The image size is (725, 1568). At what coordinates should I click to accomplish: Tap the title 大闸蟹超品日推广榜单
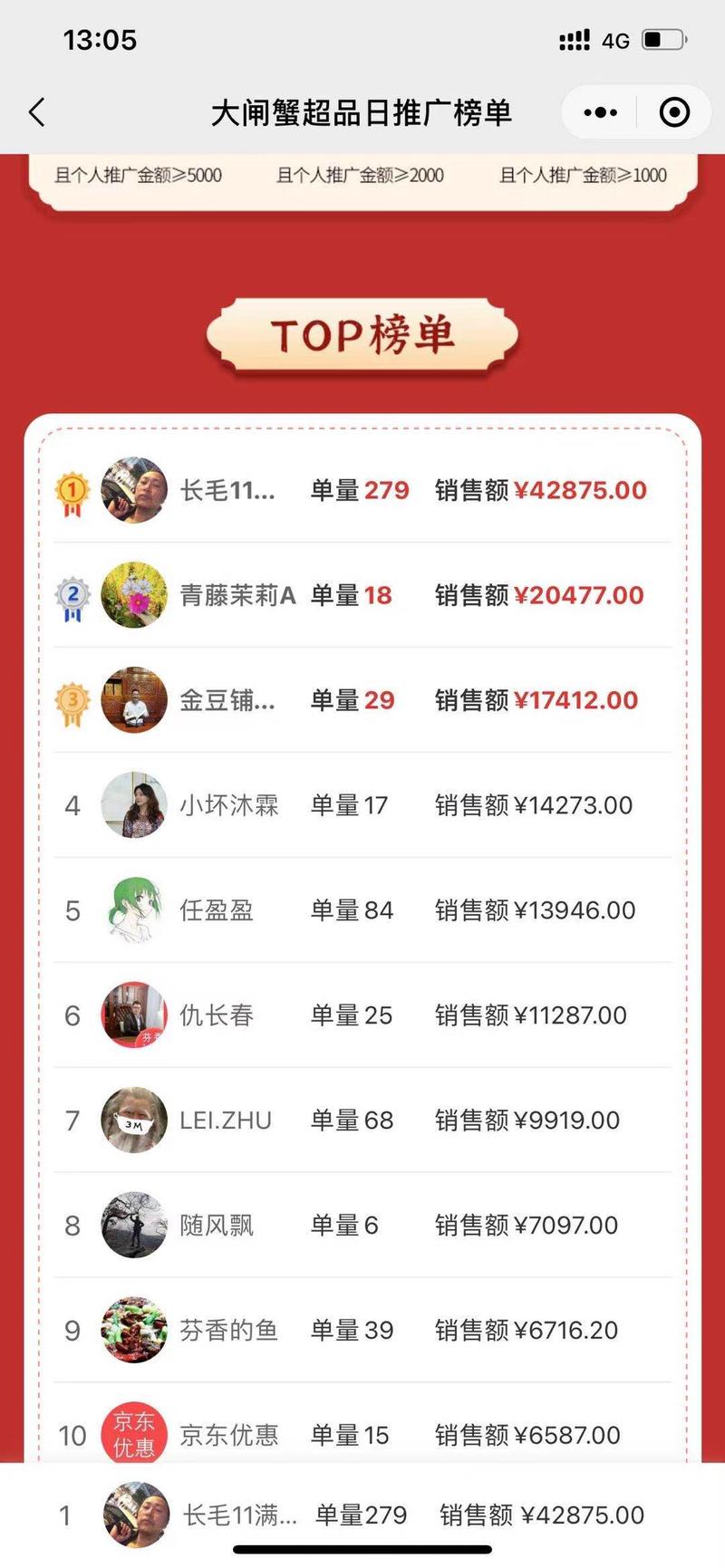[x=362, y=111]
